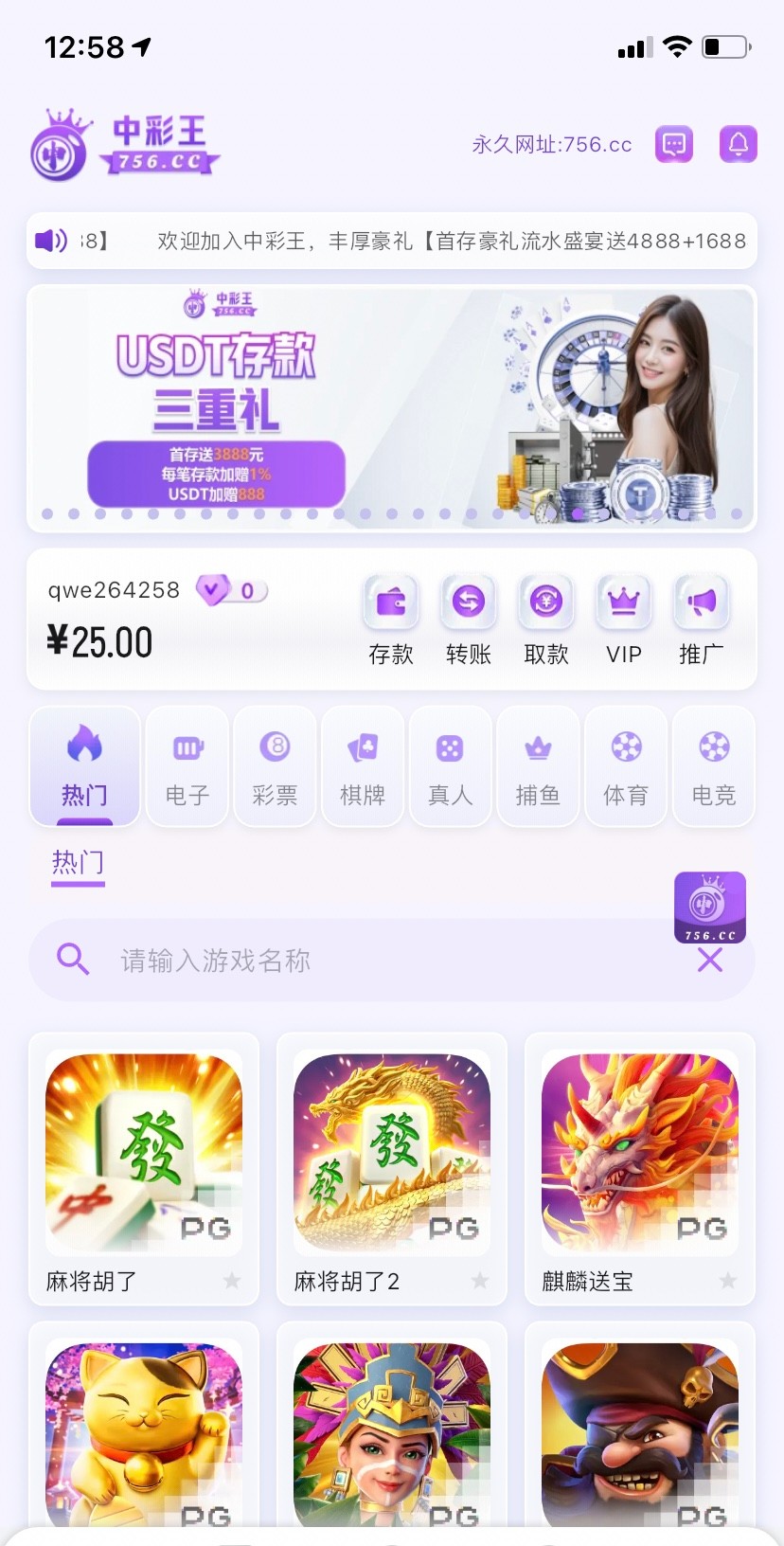Select the 电竞 esports tab
The width and height of the screenshot is (784, 1546).
point(714,766)
